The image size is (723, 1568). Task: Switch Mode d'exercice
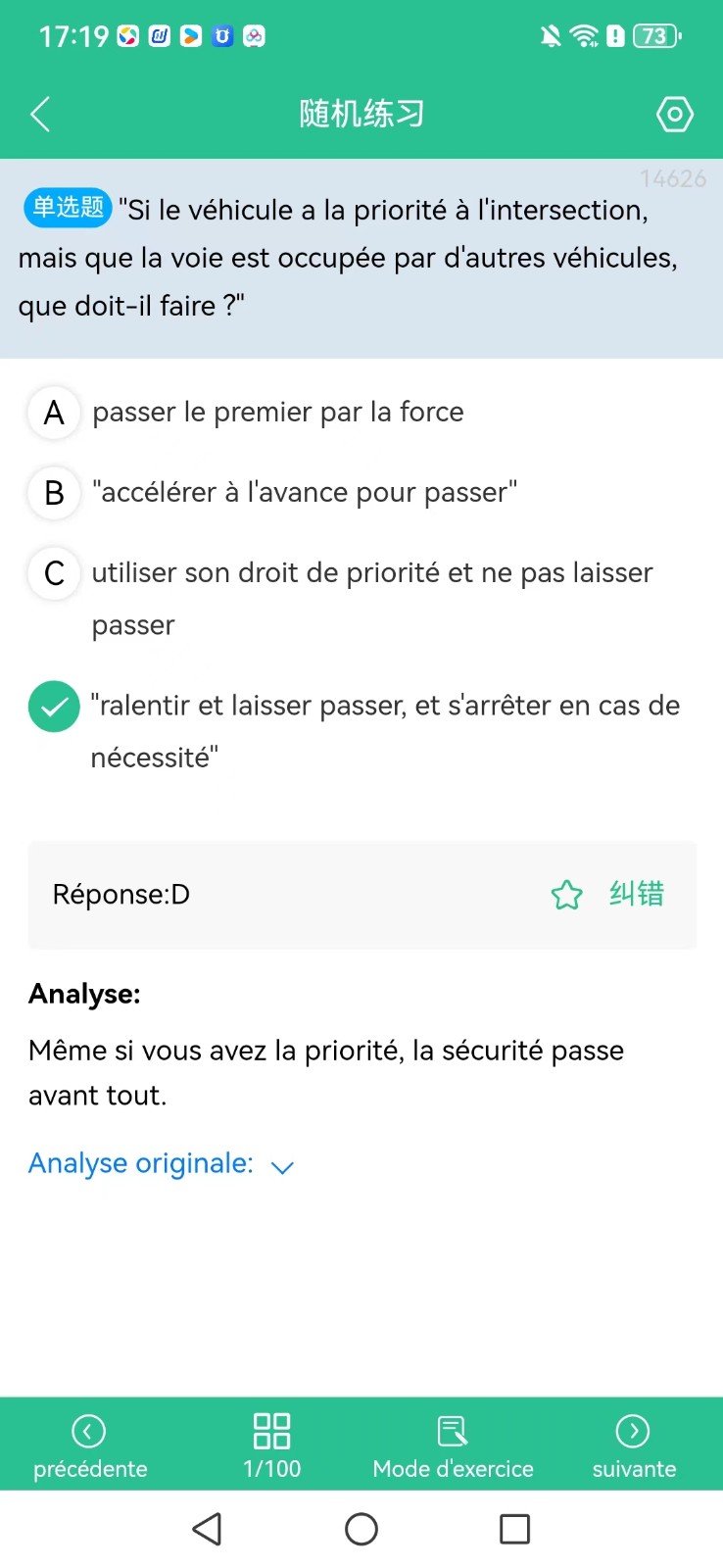[453, 1445]
